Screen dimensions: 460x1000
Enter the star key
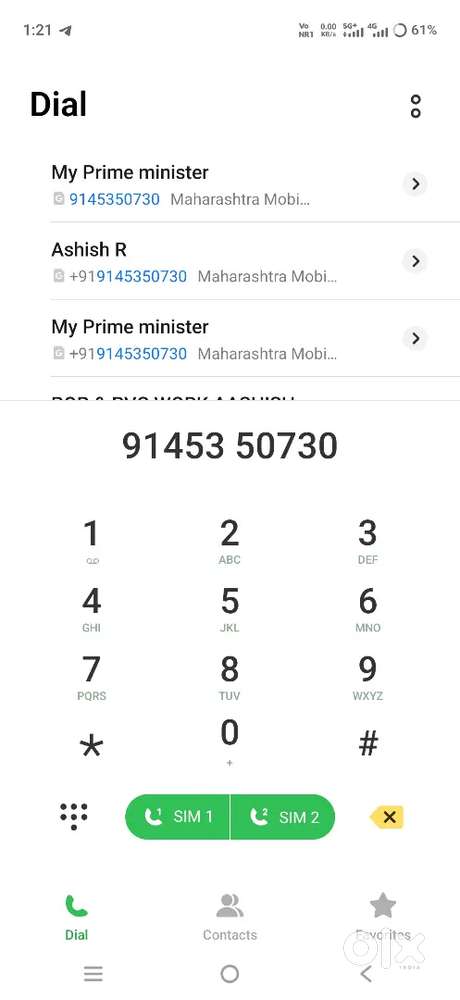91,745
